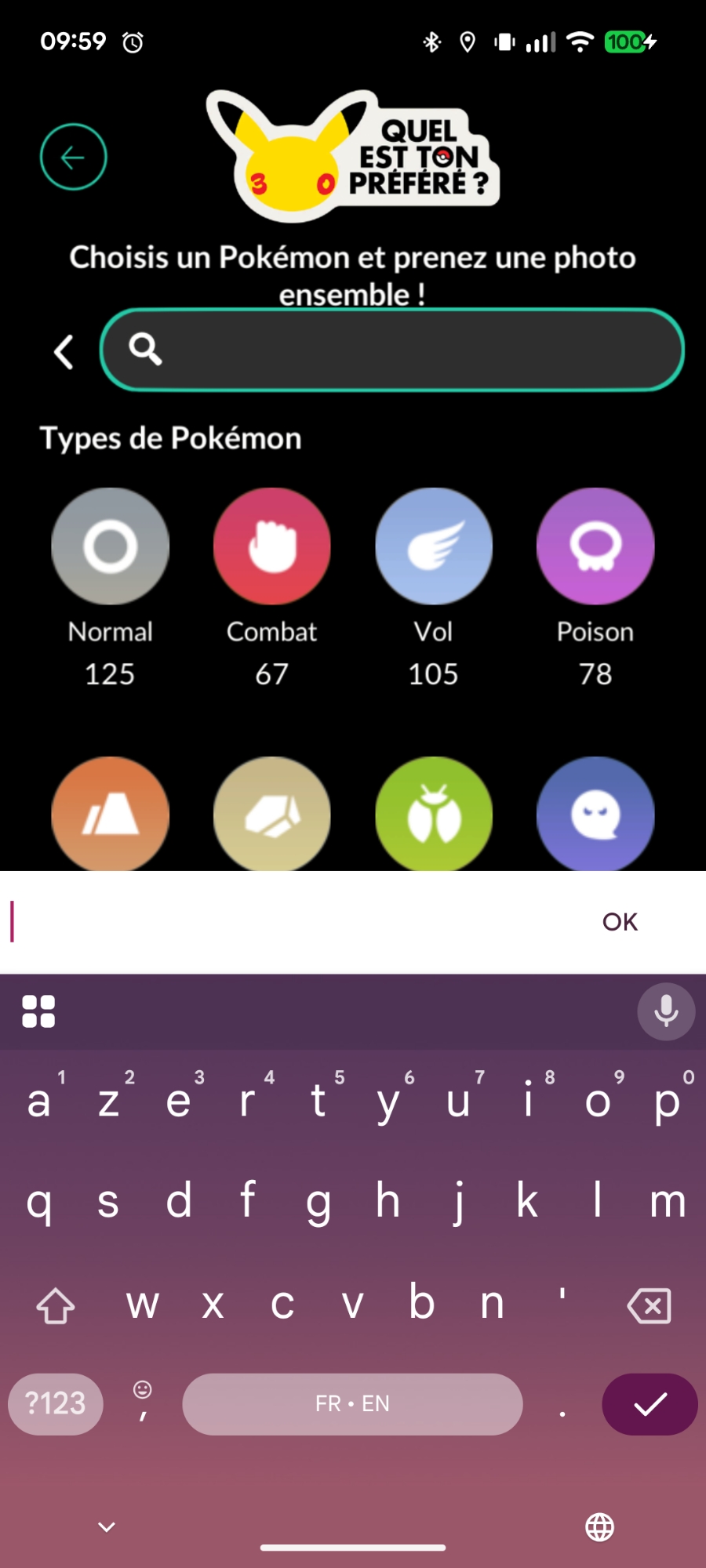
Task: Tap the keyboard checkmark enter key
Action: [x=650, y=1404]
